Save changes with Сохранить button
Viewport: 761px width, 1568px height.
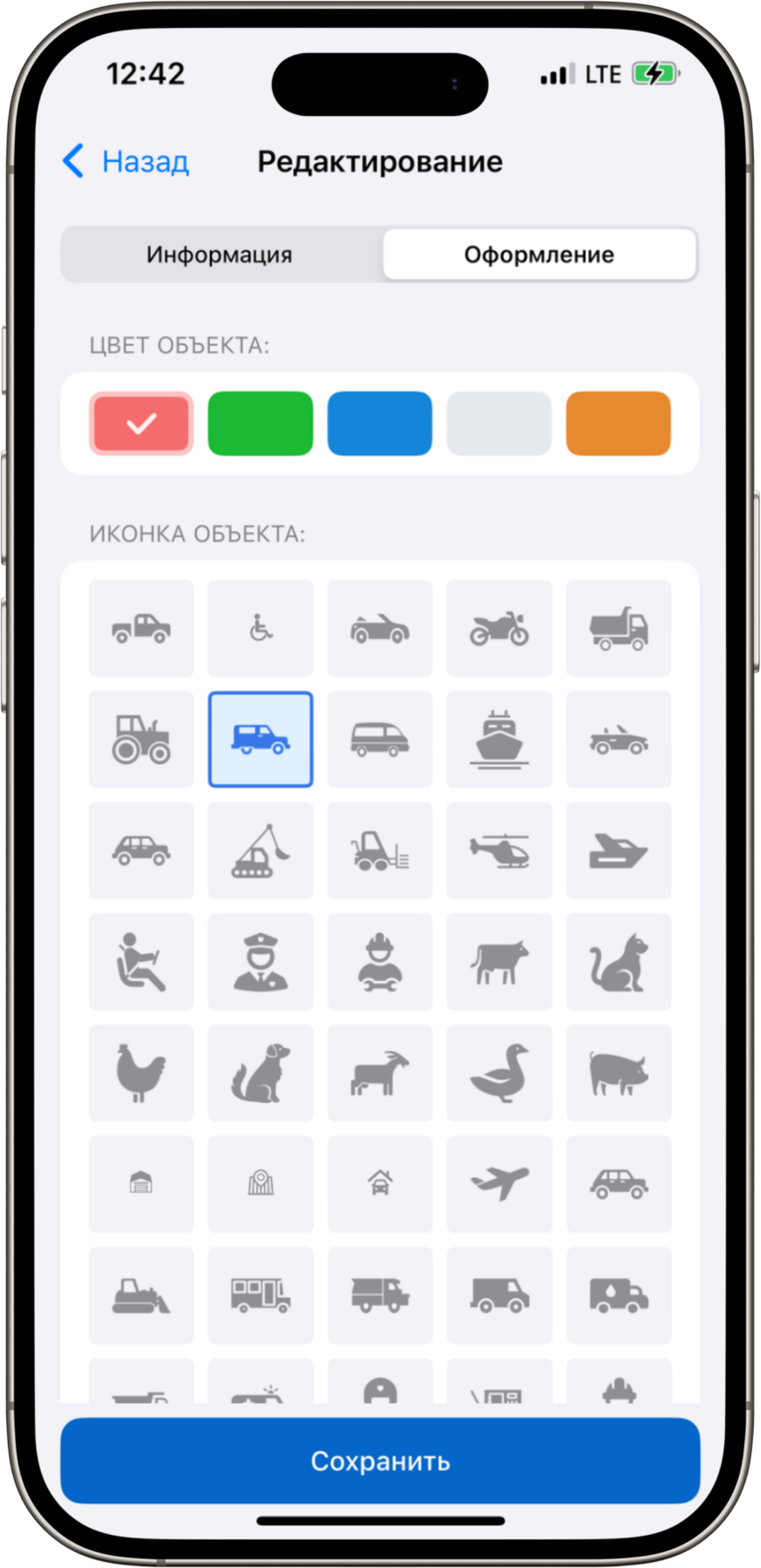point(380,1461)
